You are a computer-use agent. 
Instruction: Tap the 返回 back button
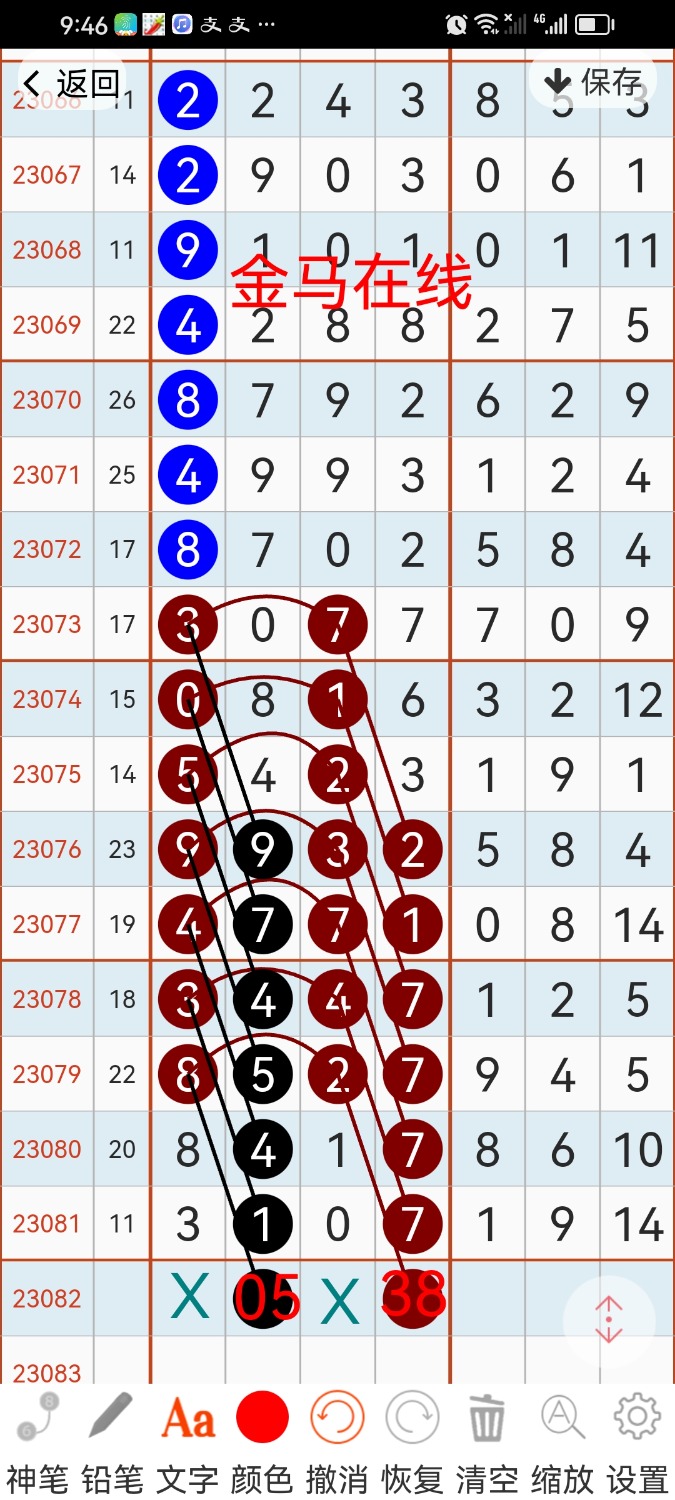click(72, 83)
